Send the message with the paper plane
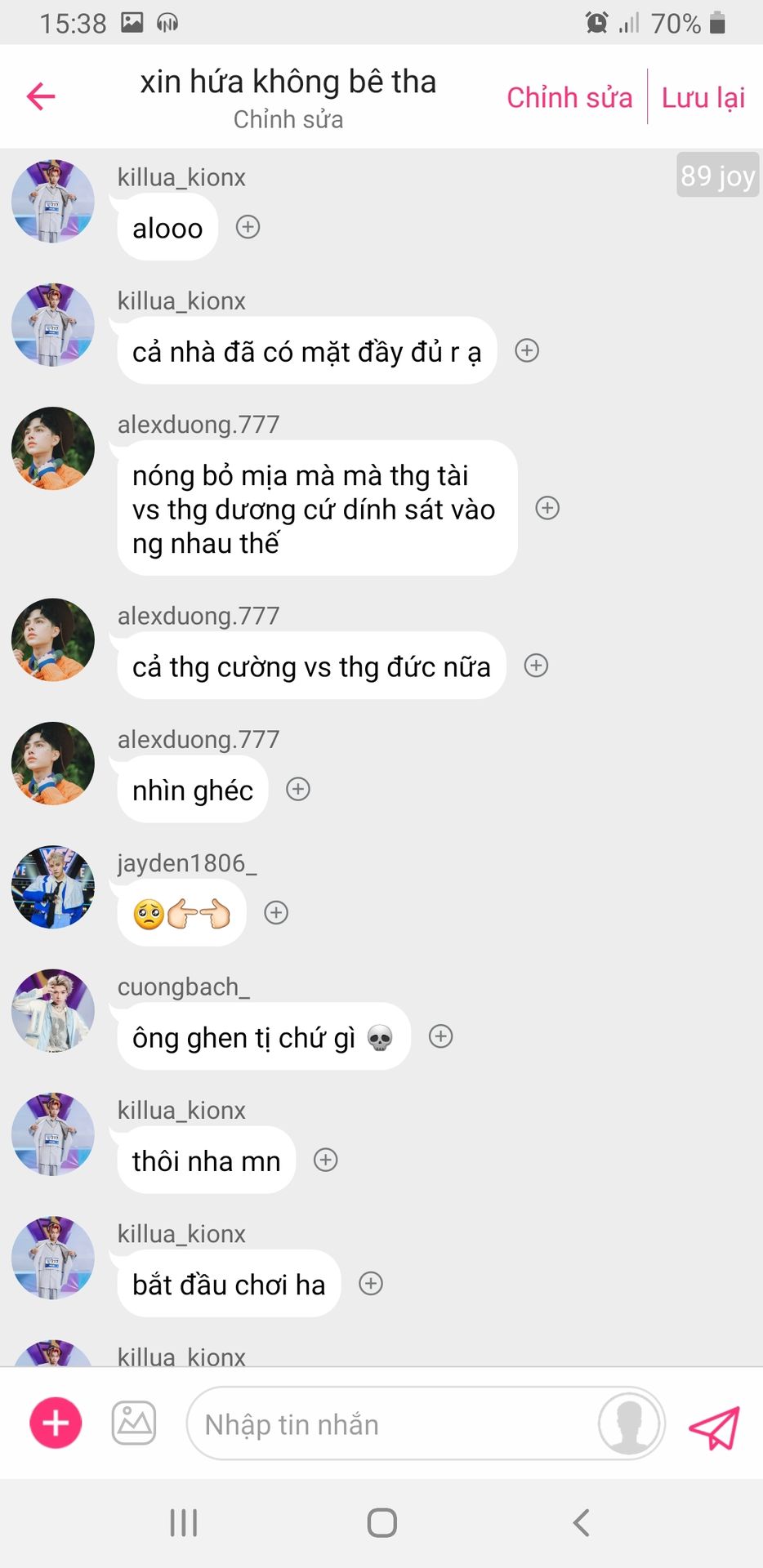The width and height of the screenshot is (763, 1568). [x=714, y=1427]
